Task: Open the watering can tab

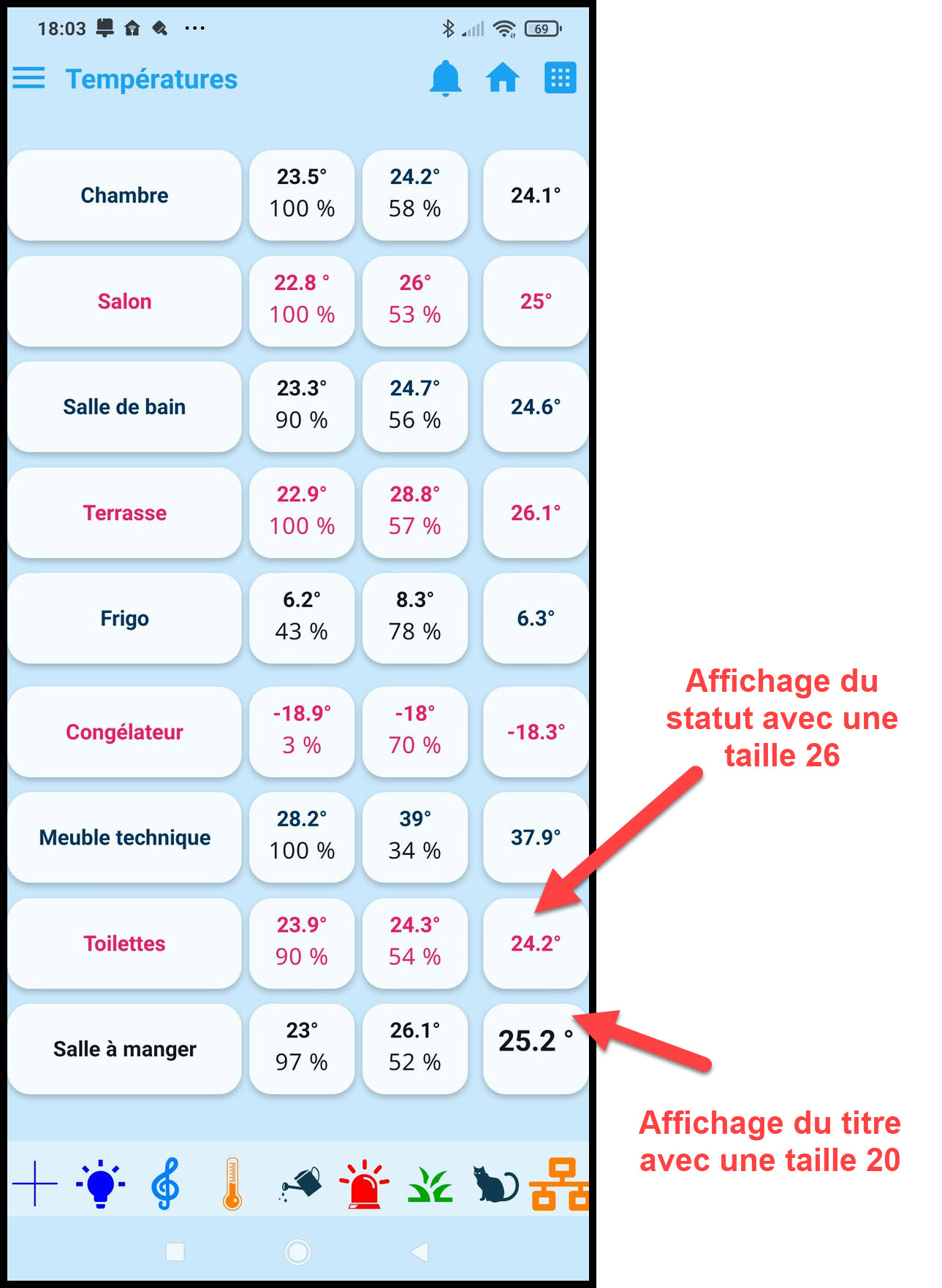Action: tap(300, 1183)
